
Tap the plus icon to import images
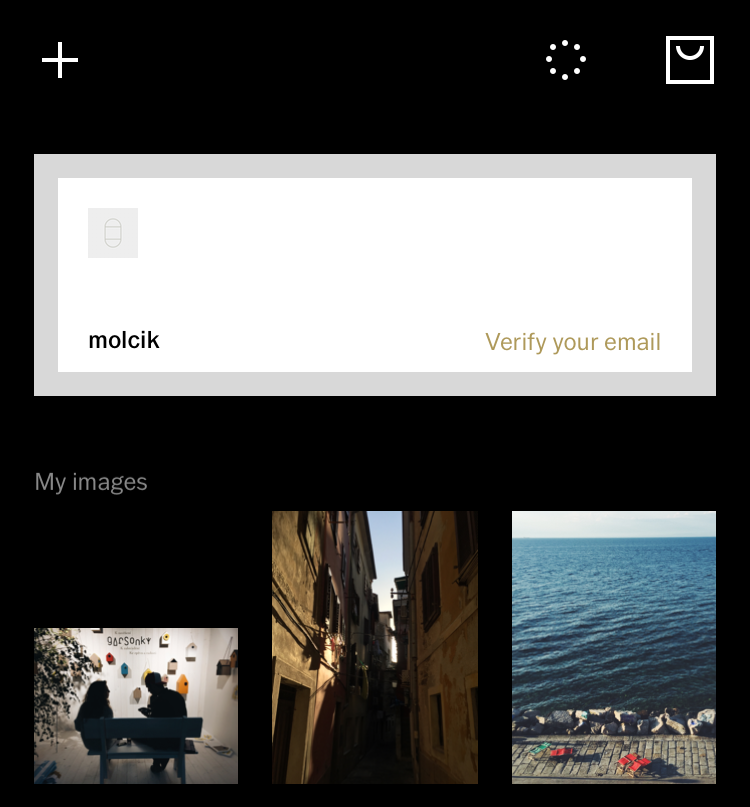click(x=60, y=60)
